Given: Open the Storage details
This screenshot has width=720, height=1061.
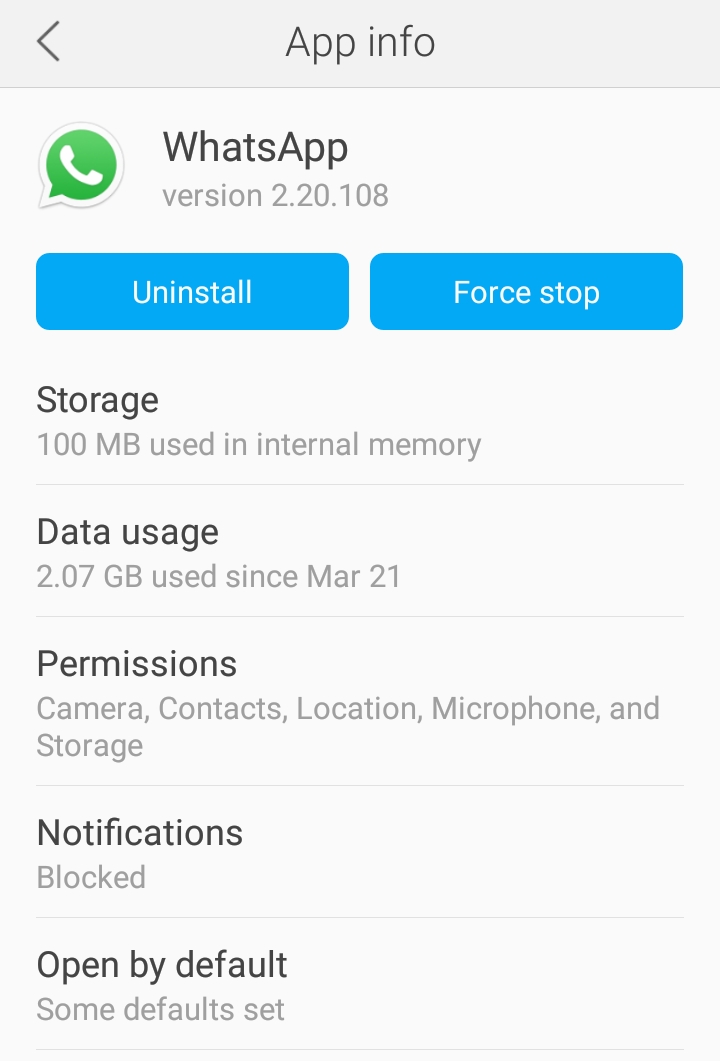Looking at the screenshot, I should tap(360, 420).
